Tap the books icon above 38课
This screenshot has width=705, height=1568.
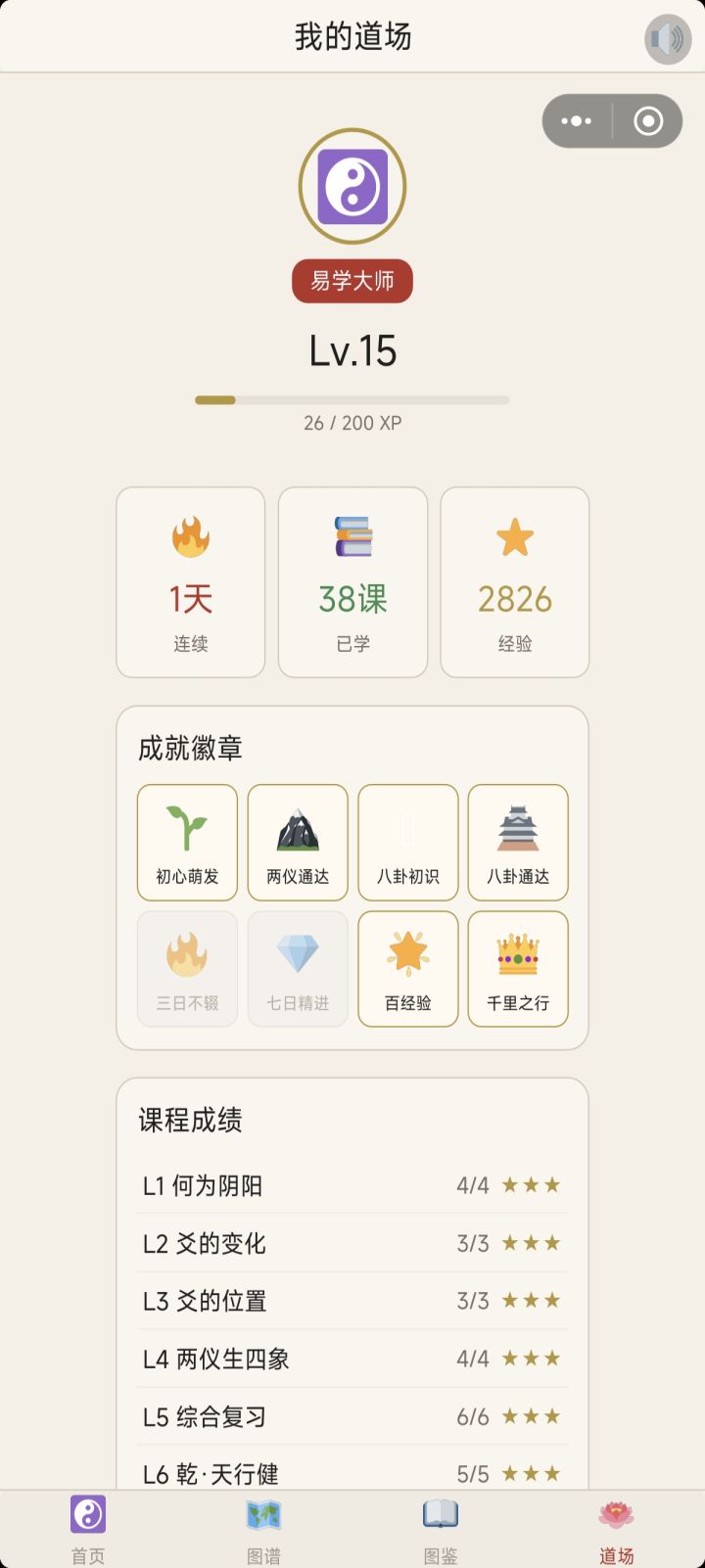pos(352,538)
